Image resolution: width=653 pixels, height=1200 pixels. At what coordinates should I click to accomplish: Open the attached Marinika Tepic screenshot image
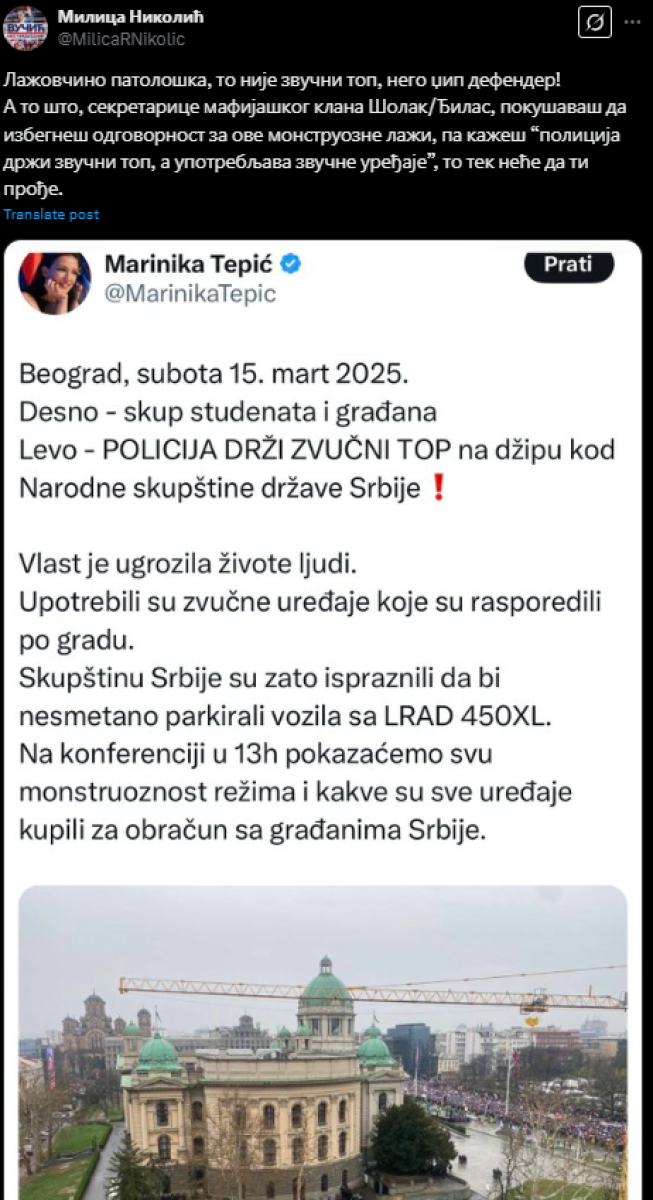pyautogui.click(x=325, y=720)
